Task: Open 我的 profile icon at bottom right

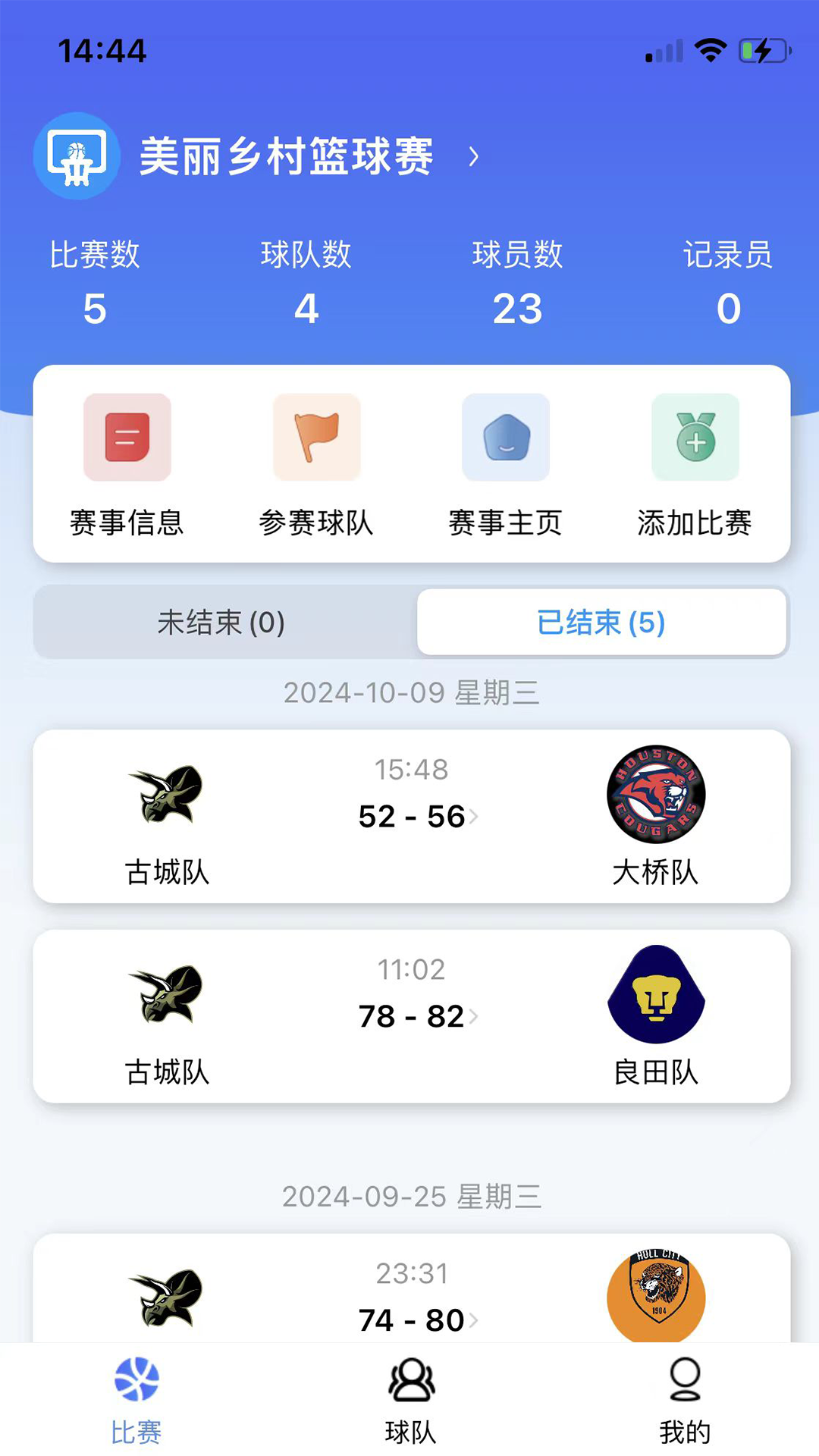Action: (684, 1394)
